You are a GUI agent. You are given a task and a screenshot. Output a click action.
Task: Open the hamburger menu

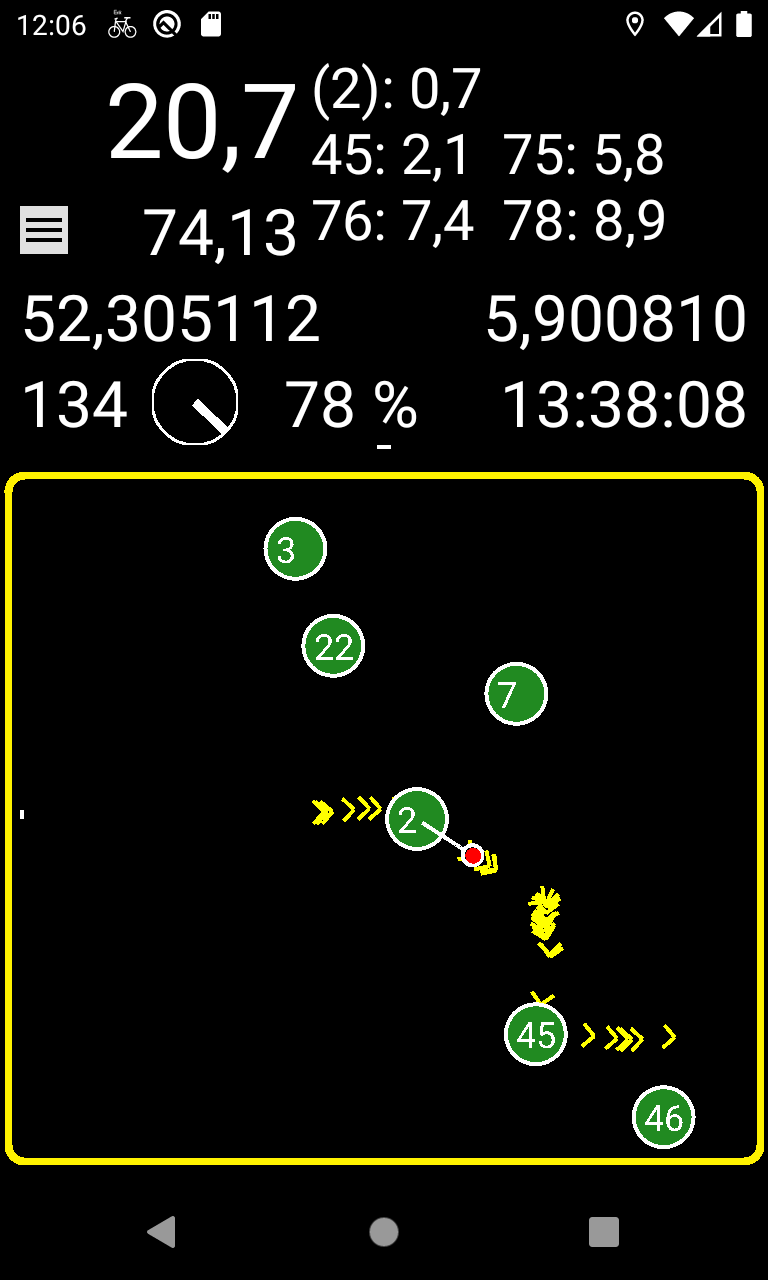44,230
